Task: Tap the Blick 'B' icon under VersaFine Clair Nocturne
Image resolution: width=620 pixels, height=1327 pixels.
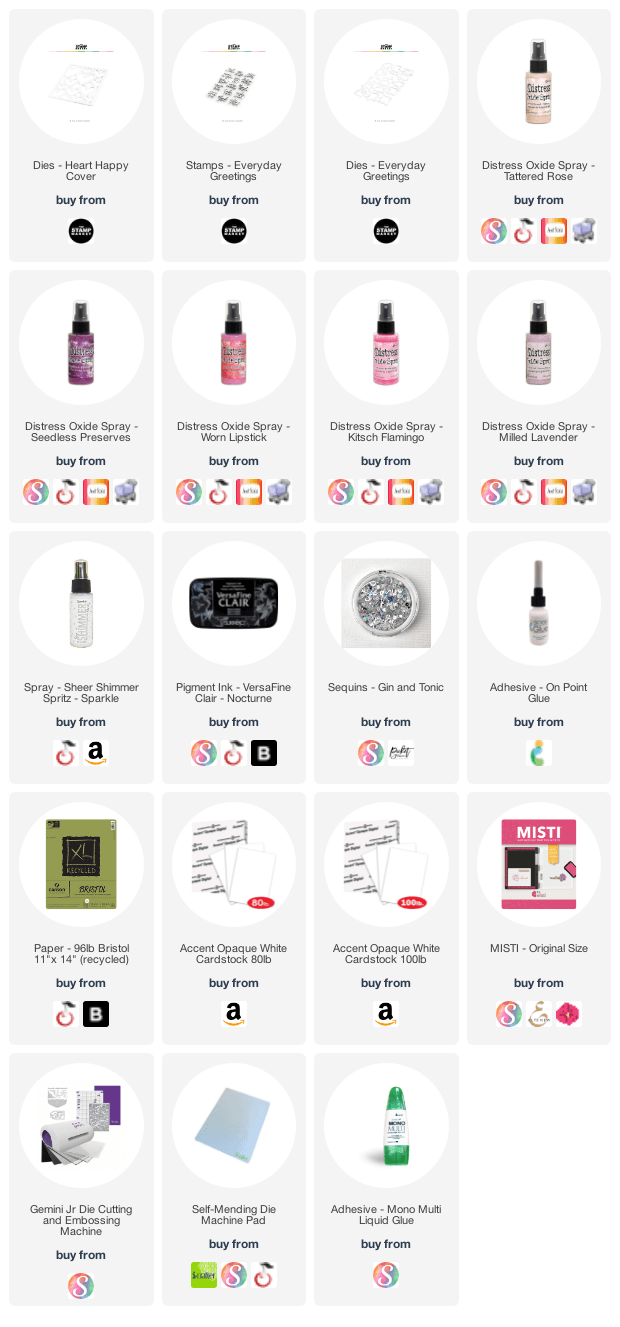Action: [x=264, y=754]
